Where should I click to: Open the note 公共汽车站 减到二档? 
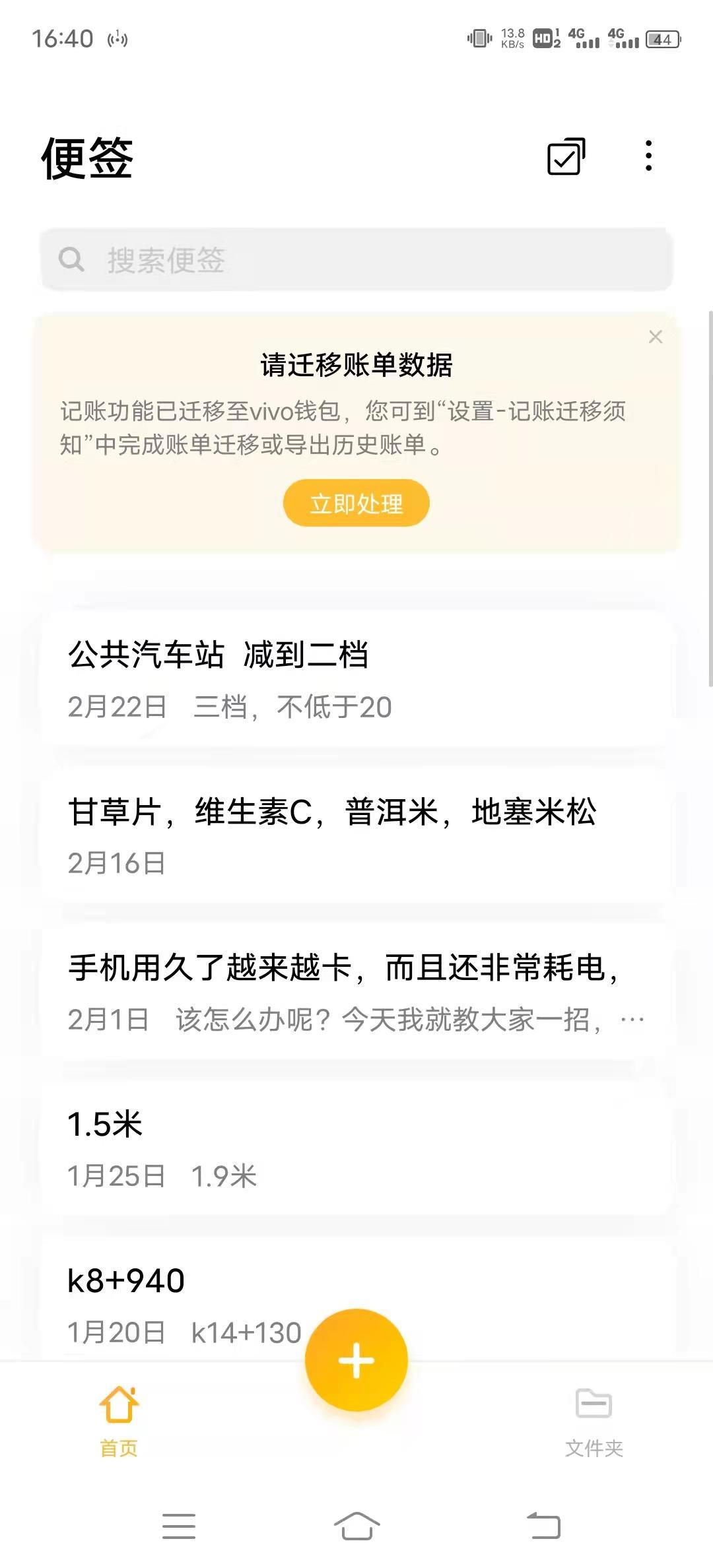click(x=356, y=679)
